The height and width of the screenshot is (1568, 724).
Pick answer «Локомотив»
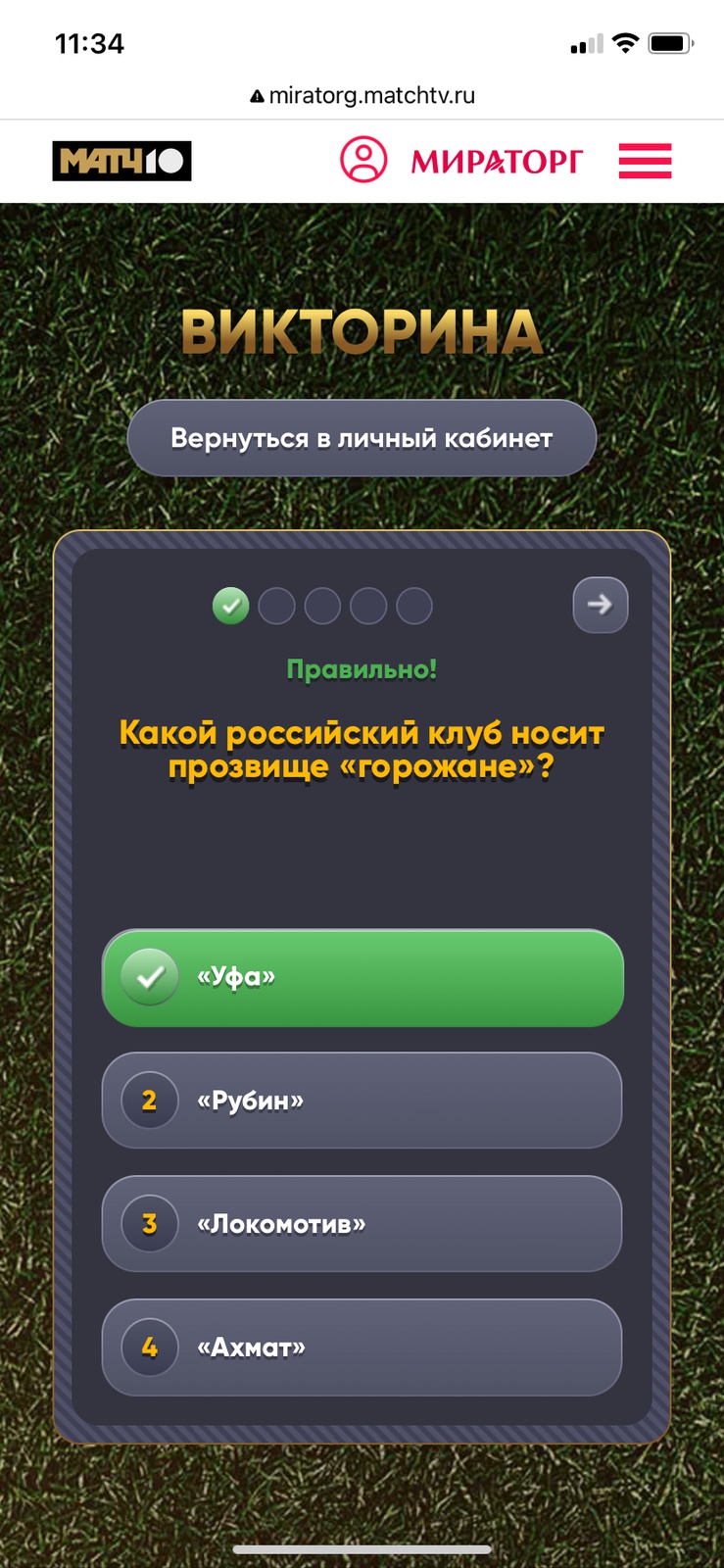(x=362, y=1224)
